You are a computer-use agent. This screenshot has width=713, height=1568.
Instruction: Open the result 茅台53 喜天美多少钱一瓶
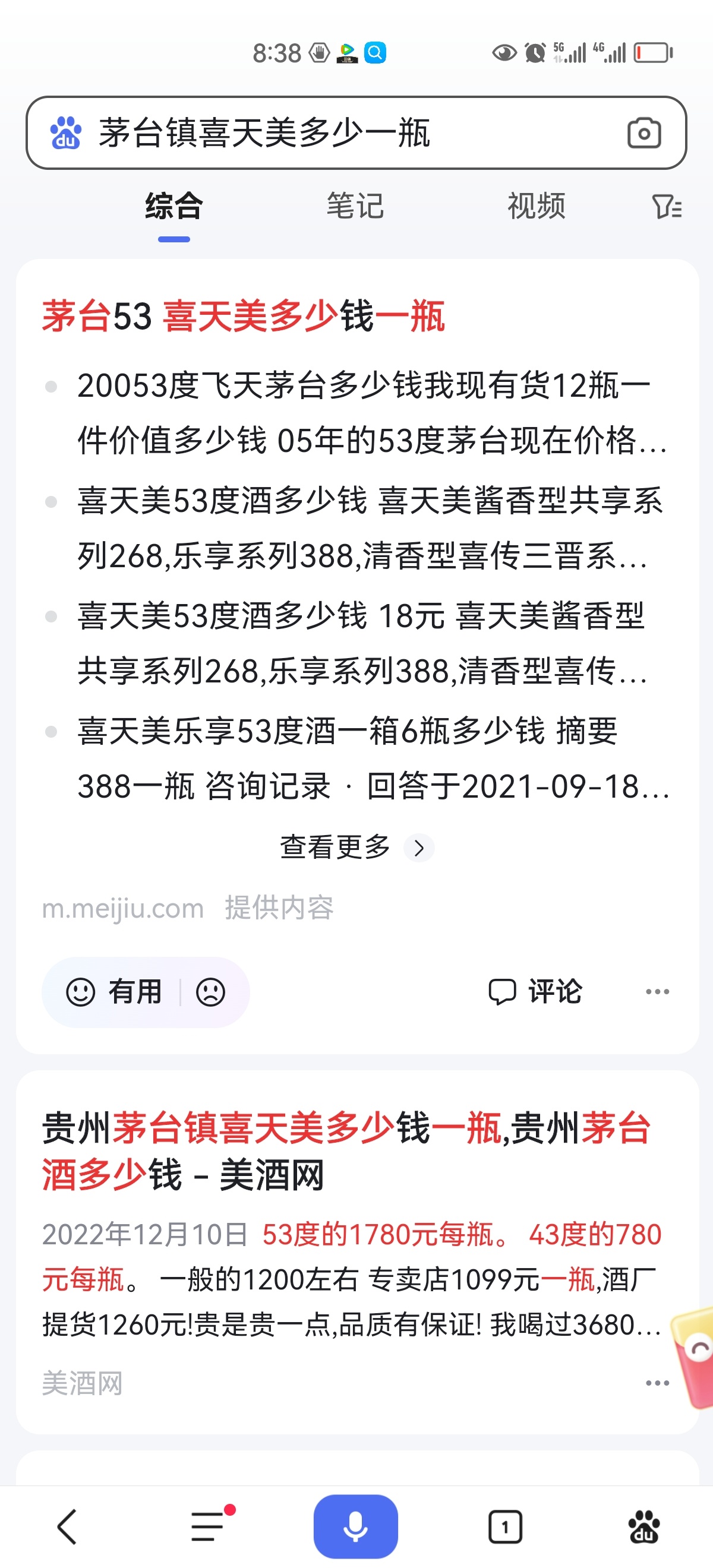point(244,316)
